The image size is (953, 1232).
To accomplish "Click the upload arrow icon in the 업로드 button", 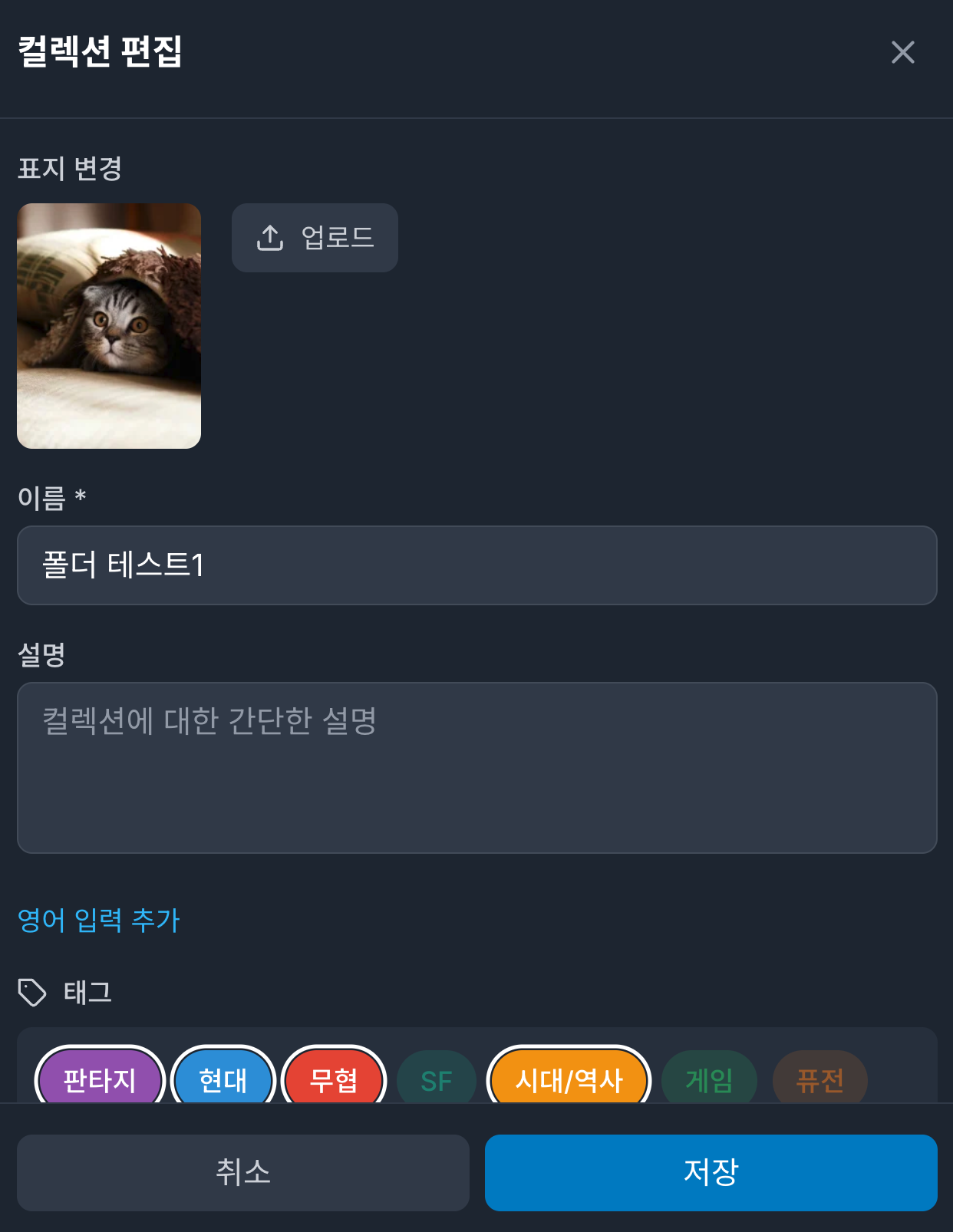I will (x=269, y=237).
